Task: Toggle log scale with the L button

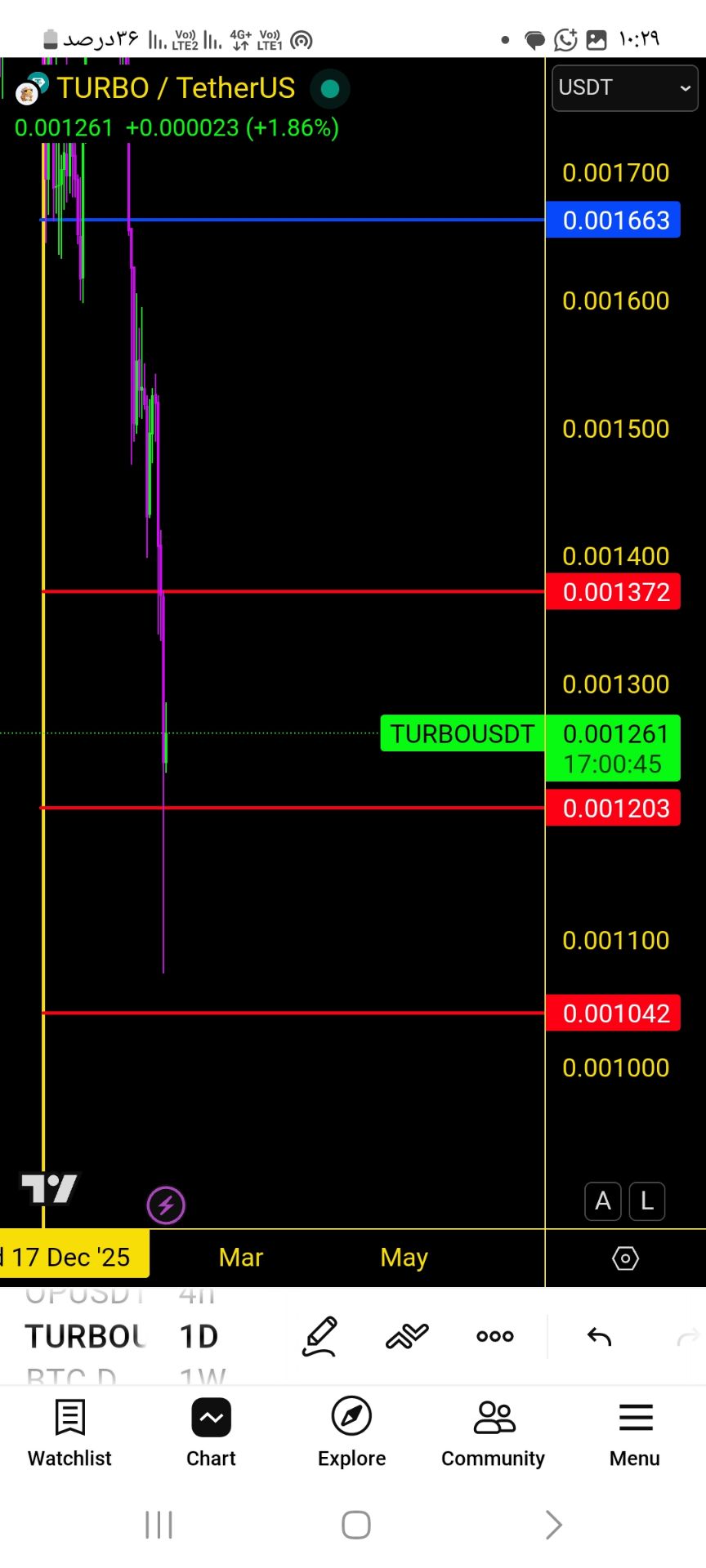Action: click(647, 1201)
